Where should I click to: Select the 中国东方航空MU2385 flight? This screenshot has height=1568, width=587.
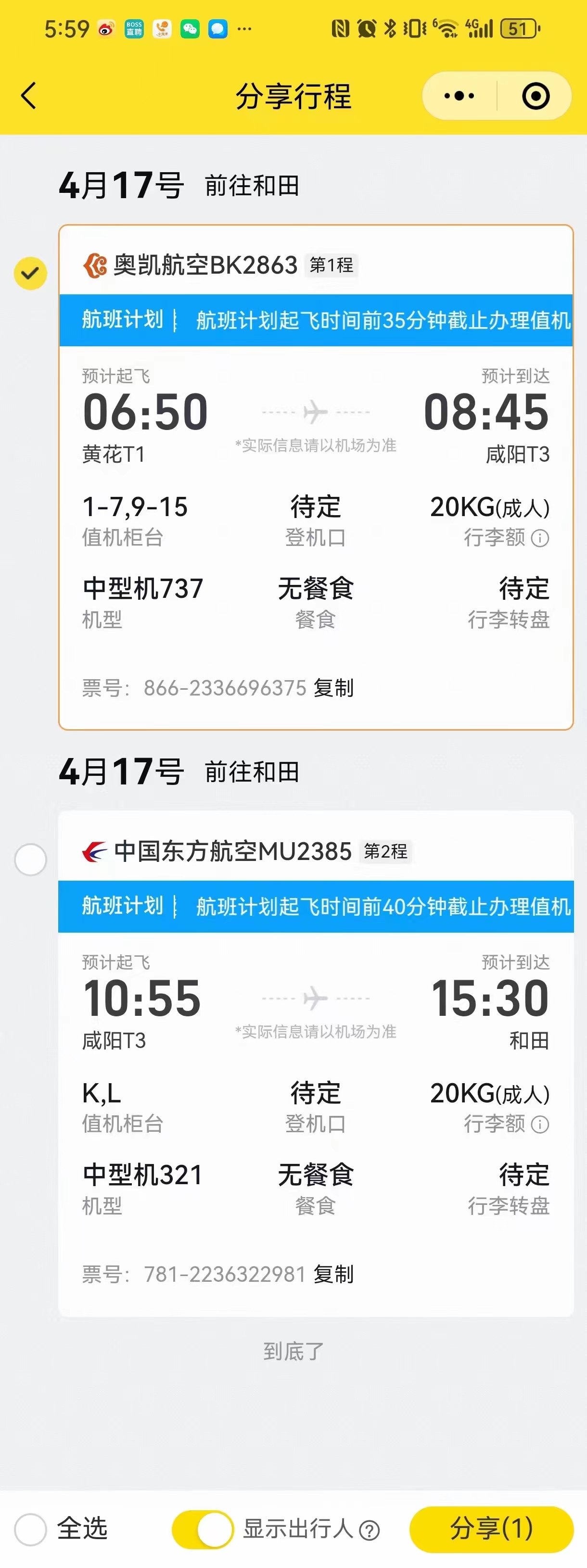(30, 860)
